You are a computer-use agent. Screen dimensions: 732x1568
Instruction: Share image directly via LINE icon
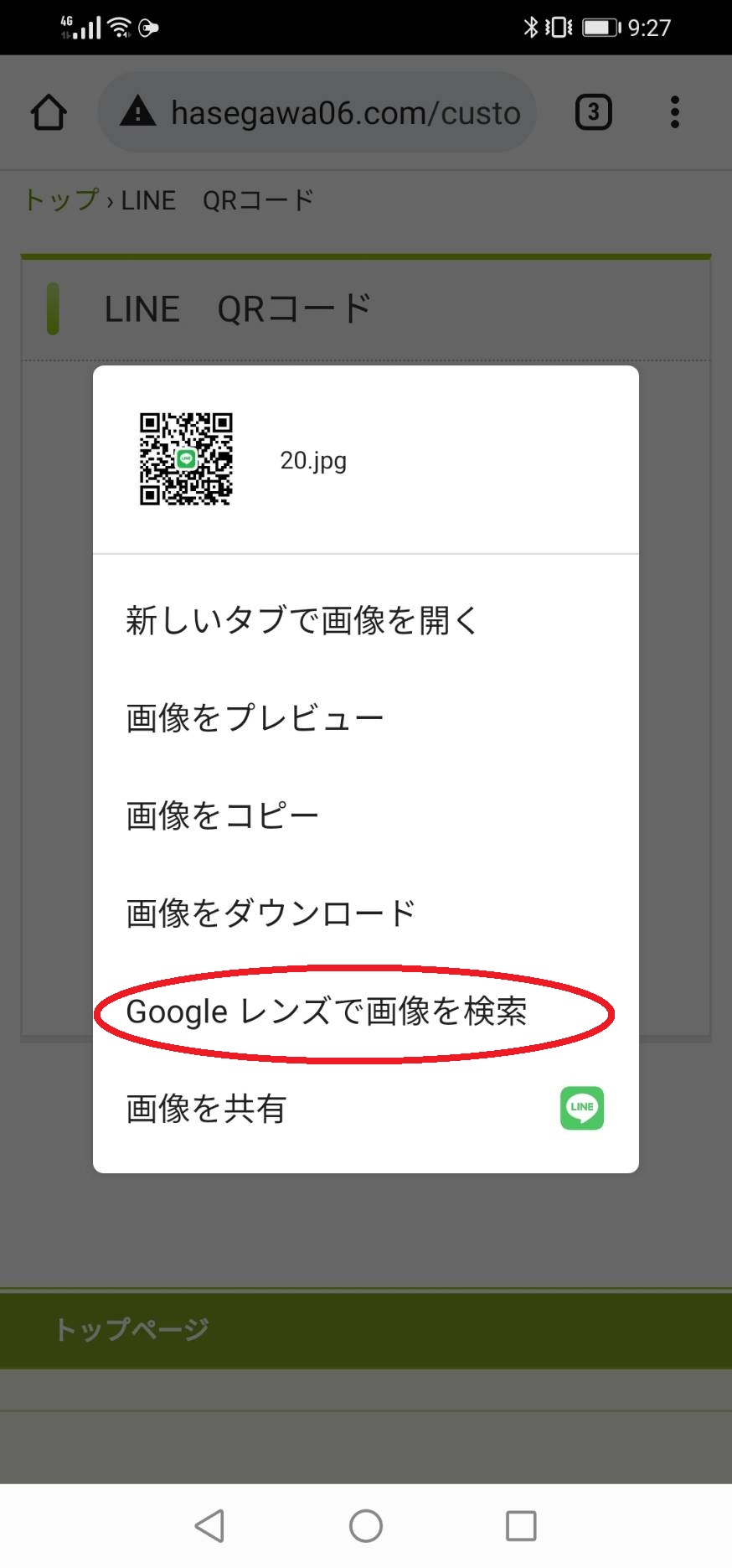pyautogui.click(x=582, y=1108)
